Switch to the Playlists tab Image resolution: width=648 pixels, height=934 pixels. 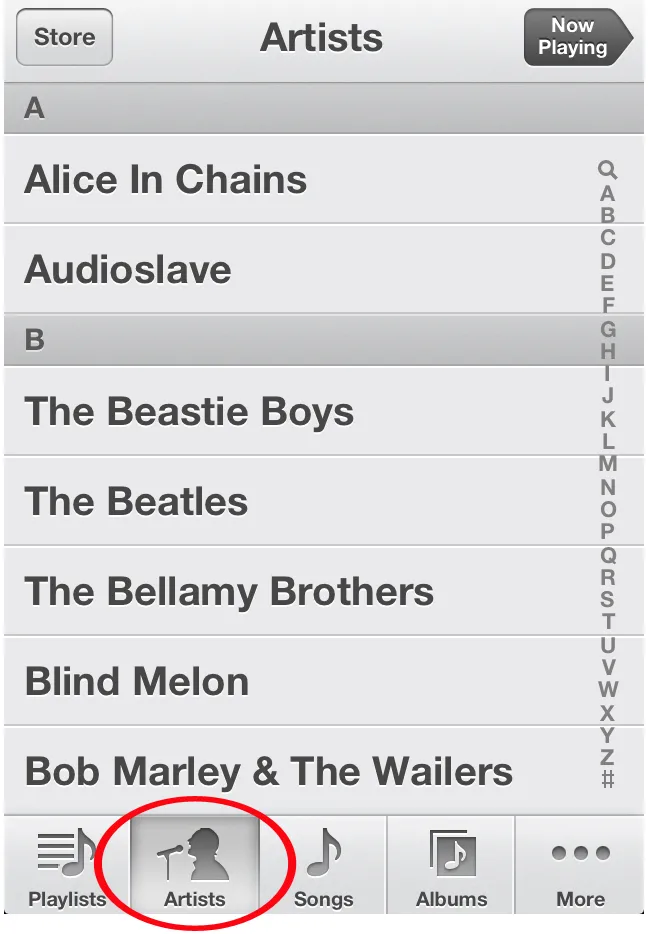point(66,866)
